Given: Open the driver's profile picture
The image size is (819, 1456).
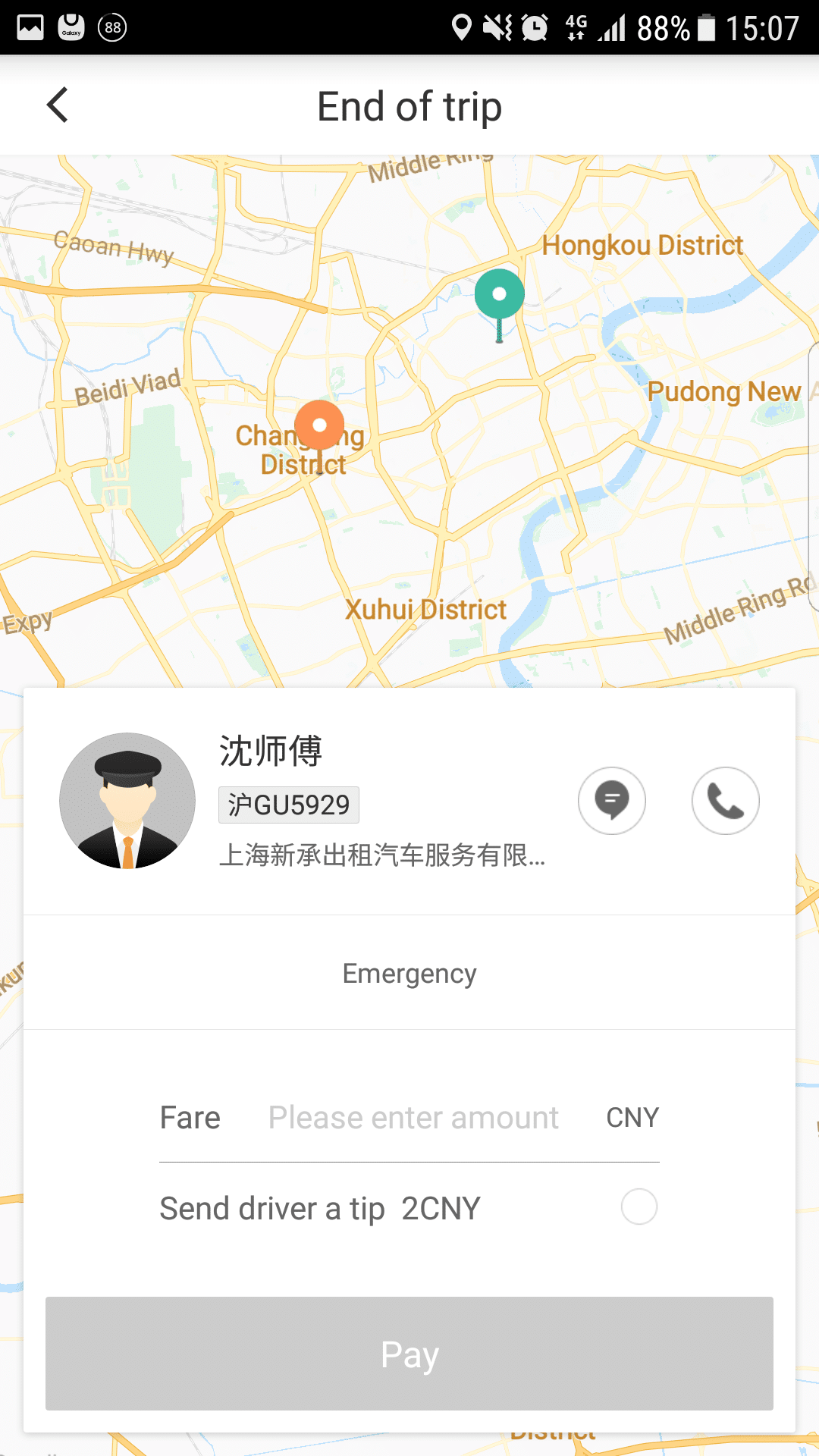Looking at the screenshot, I should click(127, 801).
